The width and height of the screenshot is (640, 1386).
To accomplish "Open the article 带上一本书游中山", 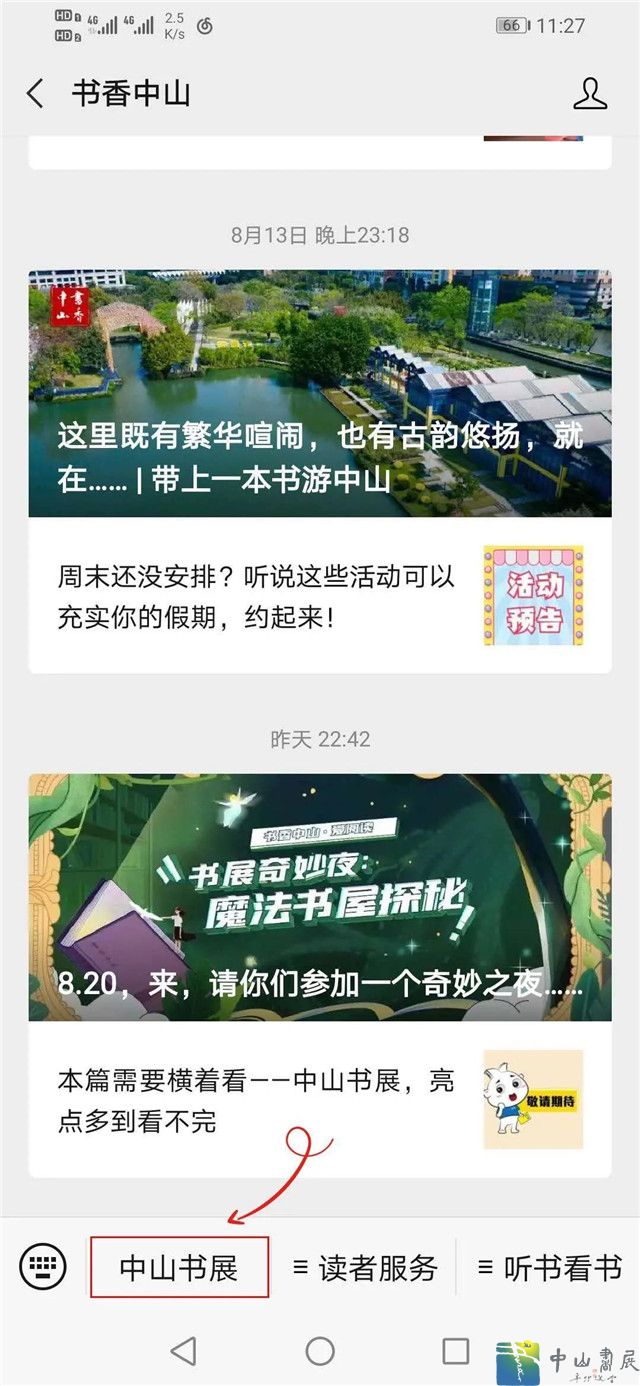I will click(x=319, y=393).
